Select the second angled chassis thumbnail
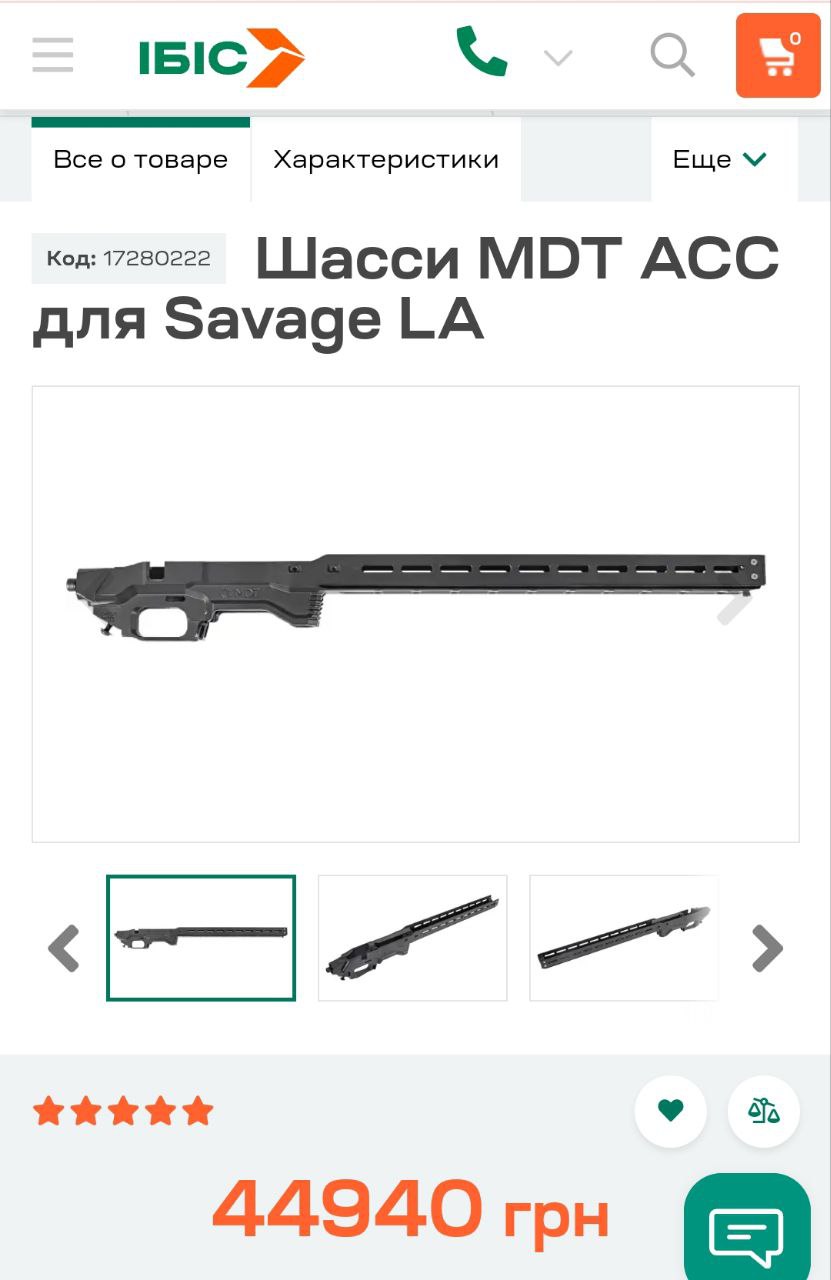The image size is (831, 1280). (413, 938)
